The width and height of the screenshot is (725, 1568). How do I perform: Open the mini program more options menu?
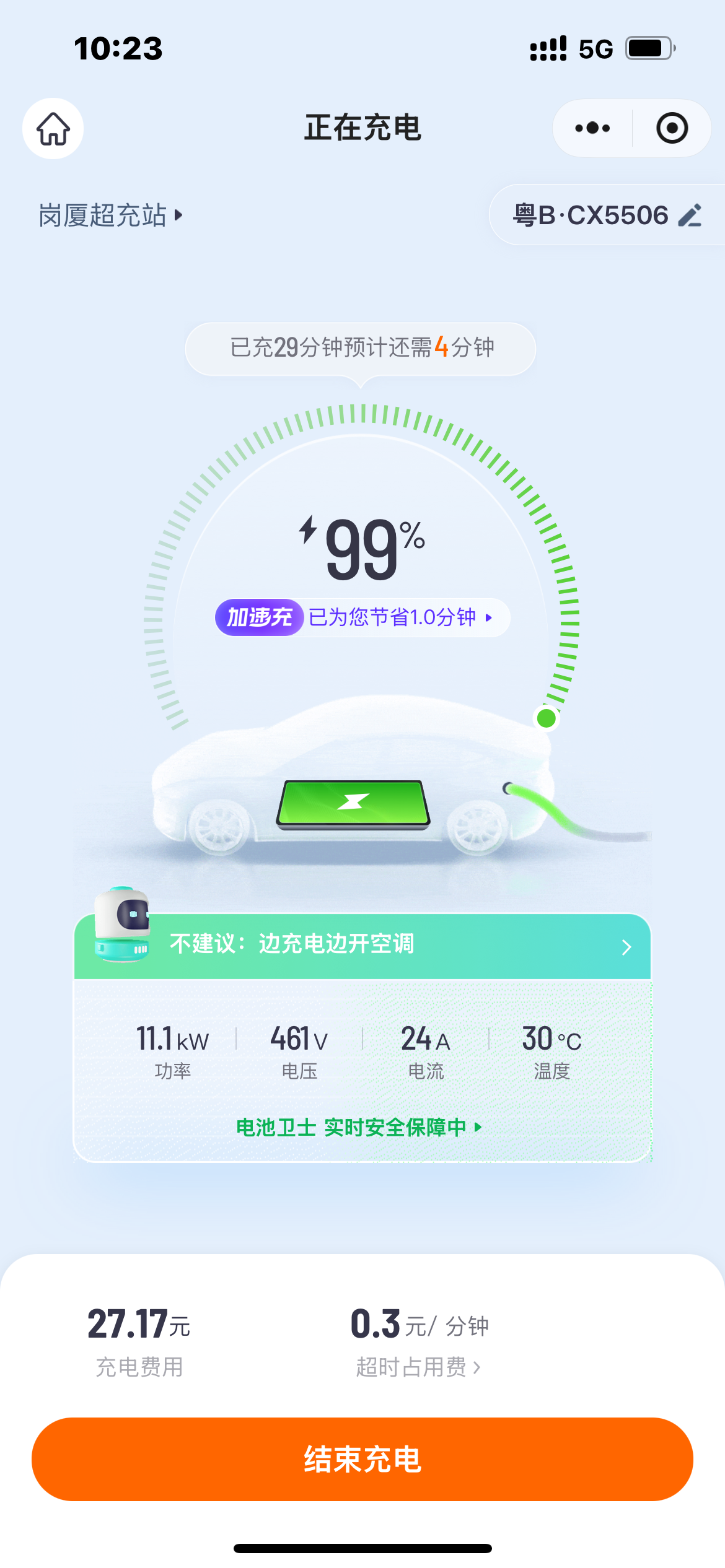(x=592, y=128)
